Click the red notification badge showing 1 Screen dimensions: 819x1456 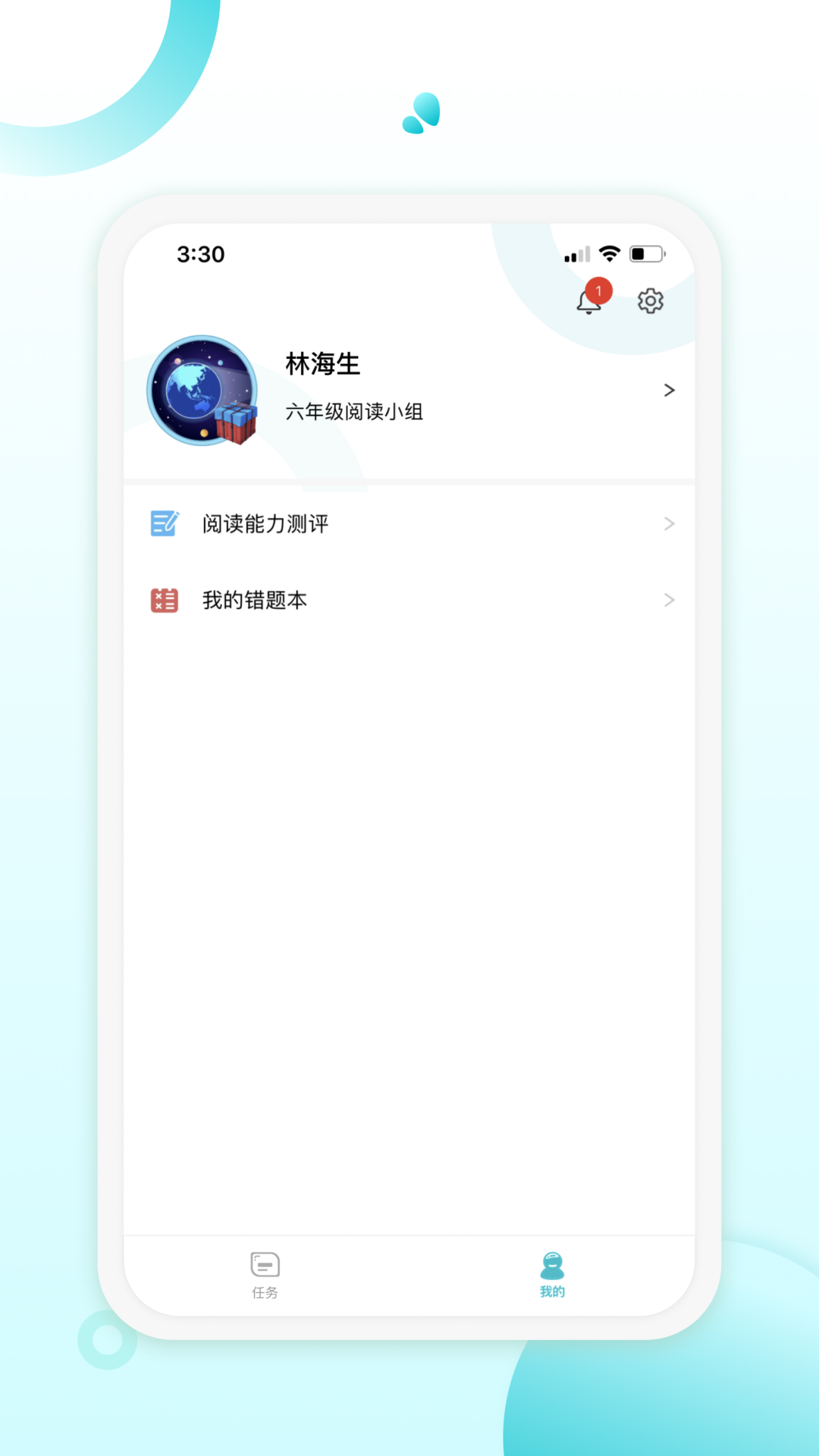[x=598, y=289]
